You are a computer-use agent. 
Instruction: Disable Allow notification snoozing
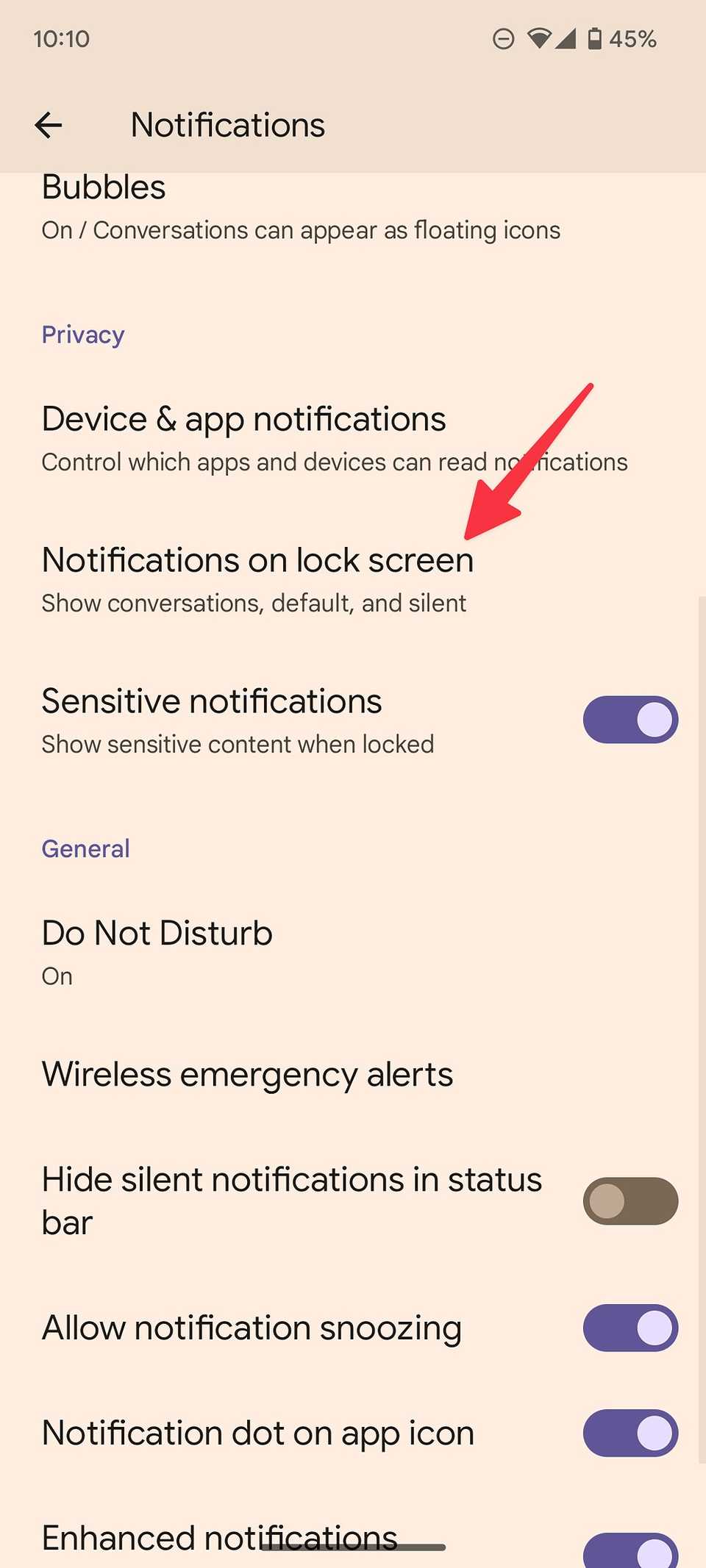[630, 1328]
